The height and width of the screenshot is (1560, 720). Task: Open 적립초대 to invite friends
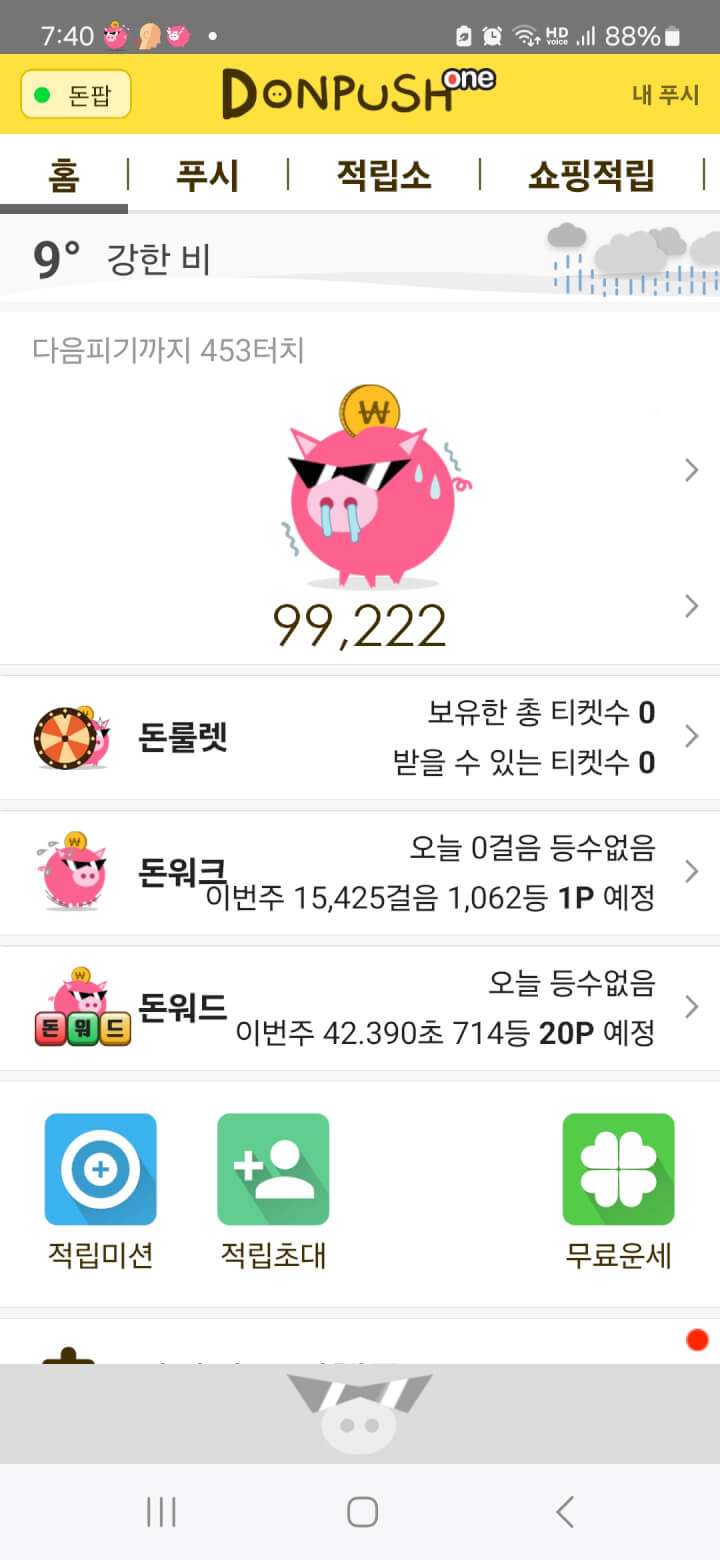pyautogui.click(x=273, y=1190)
